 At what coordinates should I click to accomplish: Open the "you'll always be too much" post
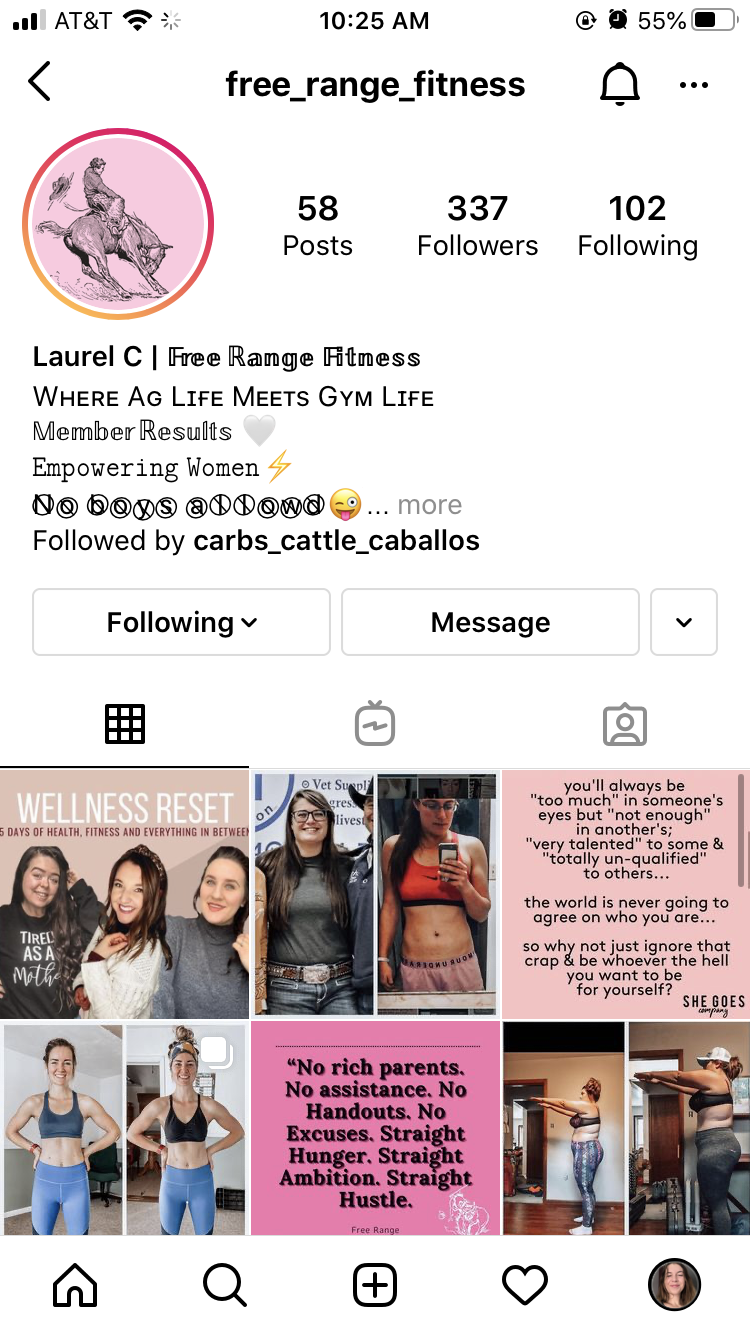tap(626, 894)
